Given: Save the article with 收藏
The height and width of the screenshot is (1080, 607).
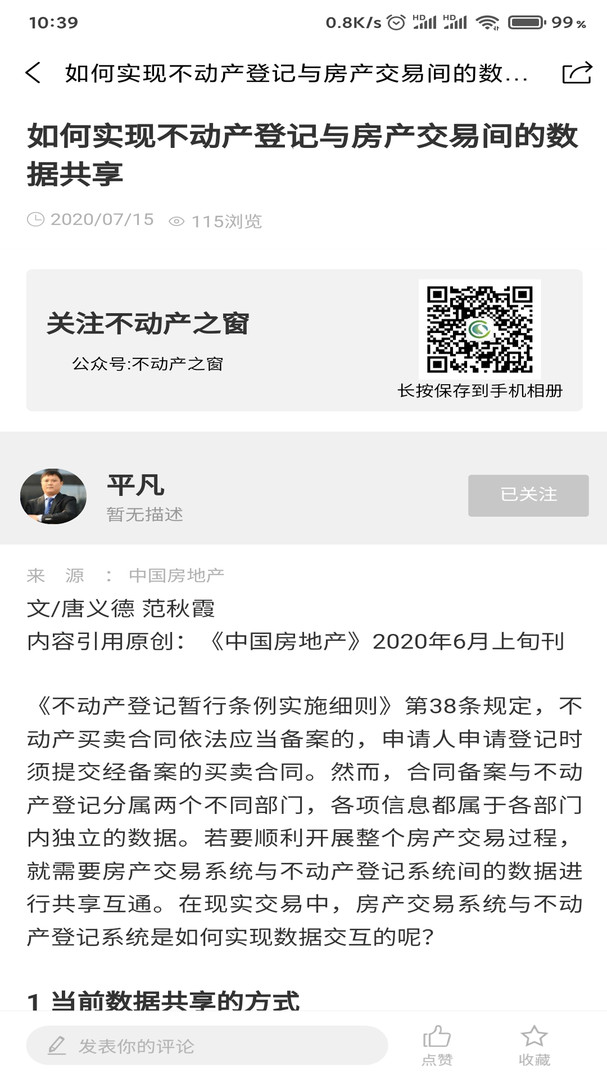Looking at the screenshot, I should 534,1045.
